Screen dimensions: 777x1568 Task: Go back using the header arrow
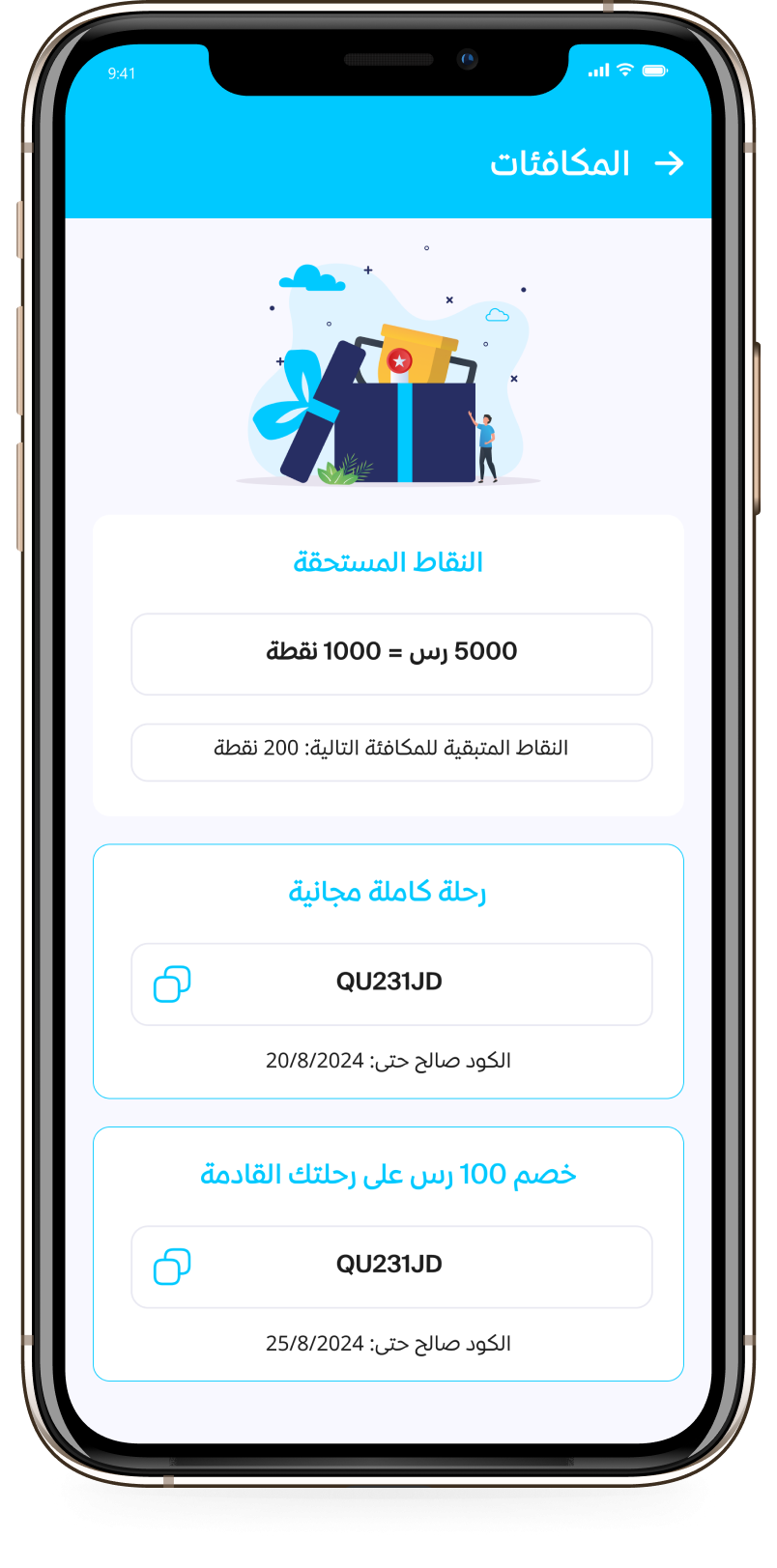click(x=669, y=163)
